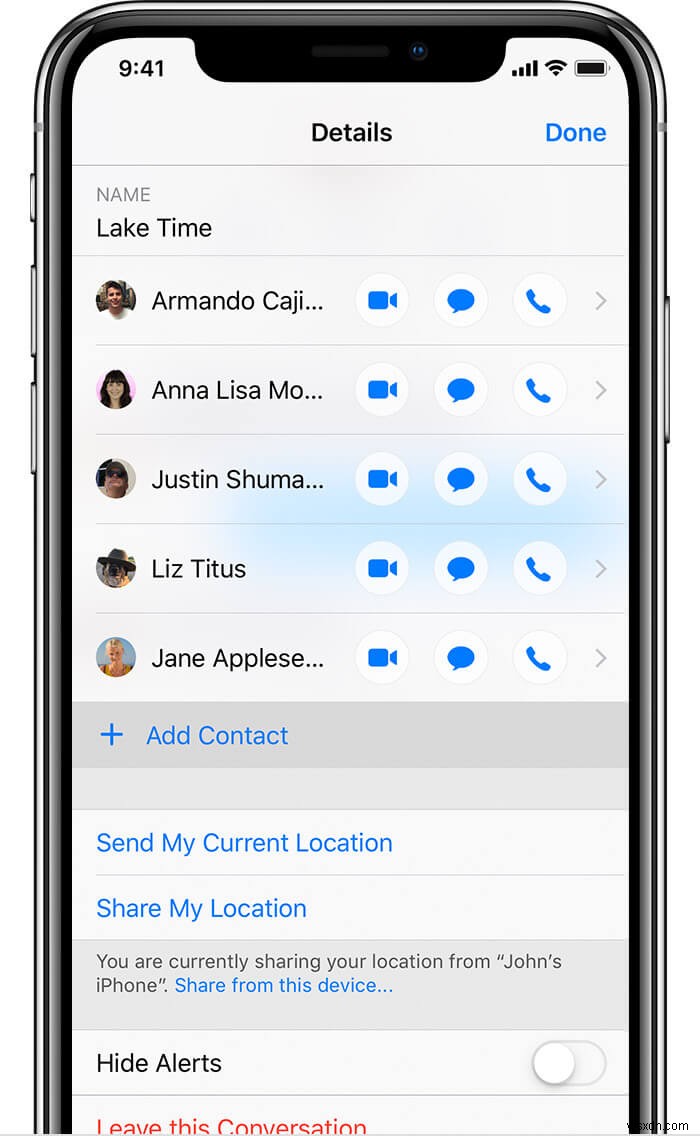700x1136 pixels.
Task: Call Armando Caji by phone
Action: point(539,301)
